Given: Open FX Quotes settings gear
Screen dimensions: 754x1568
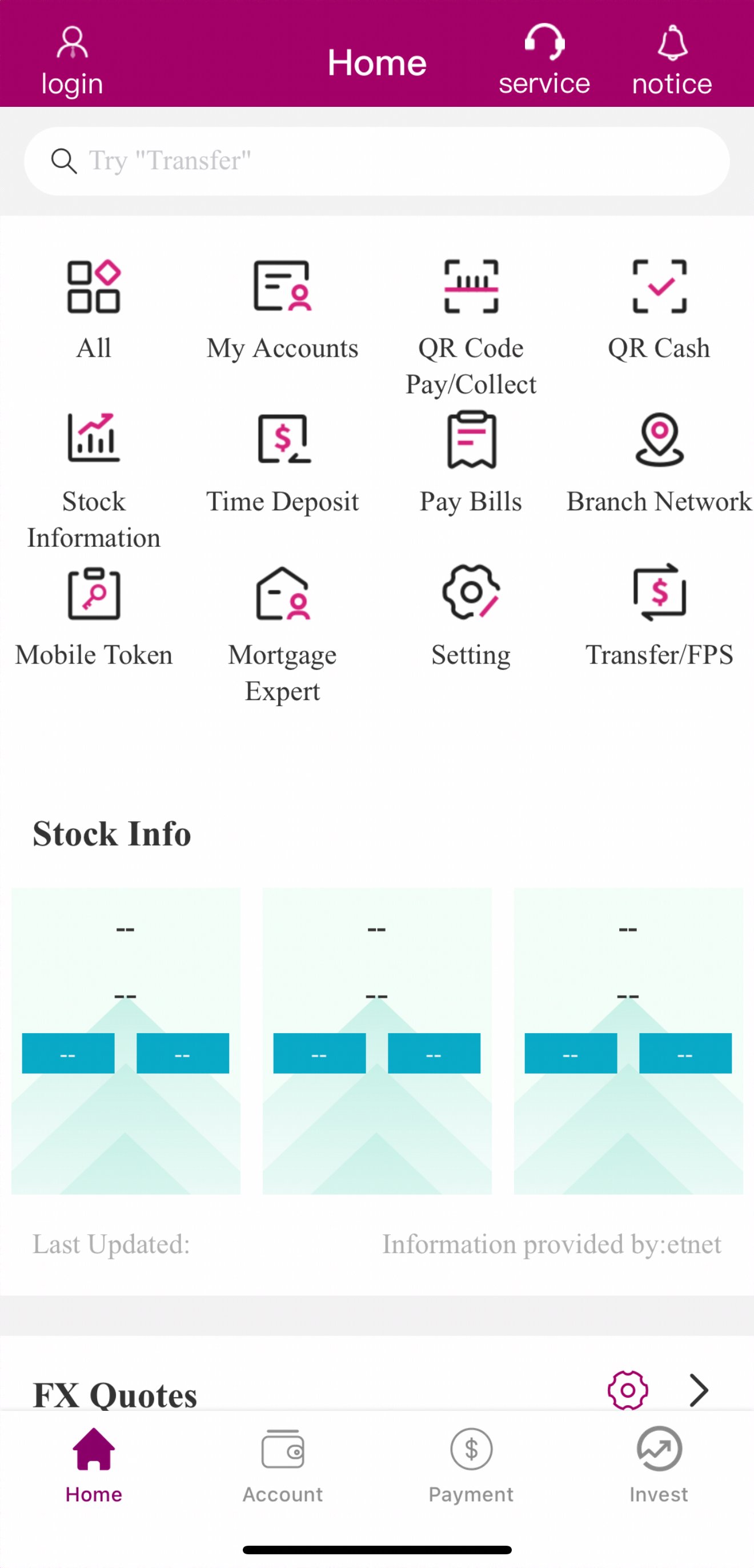Looking at the screenshot, I should point(627,1390).
